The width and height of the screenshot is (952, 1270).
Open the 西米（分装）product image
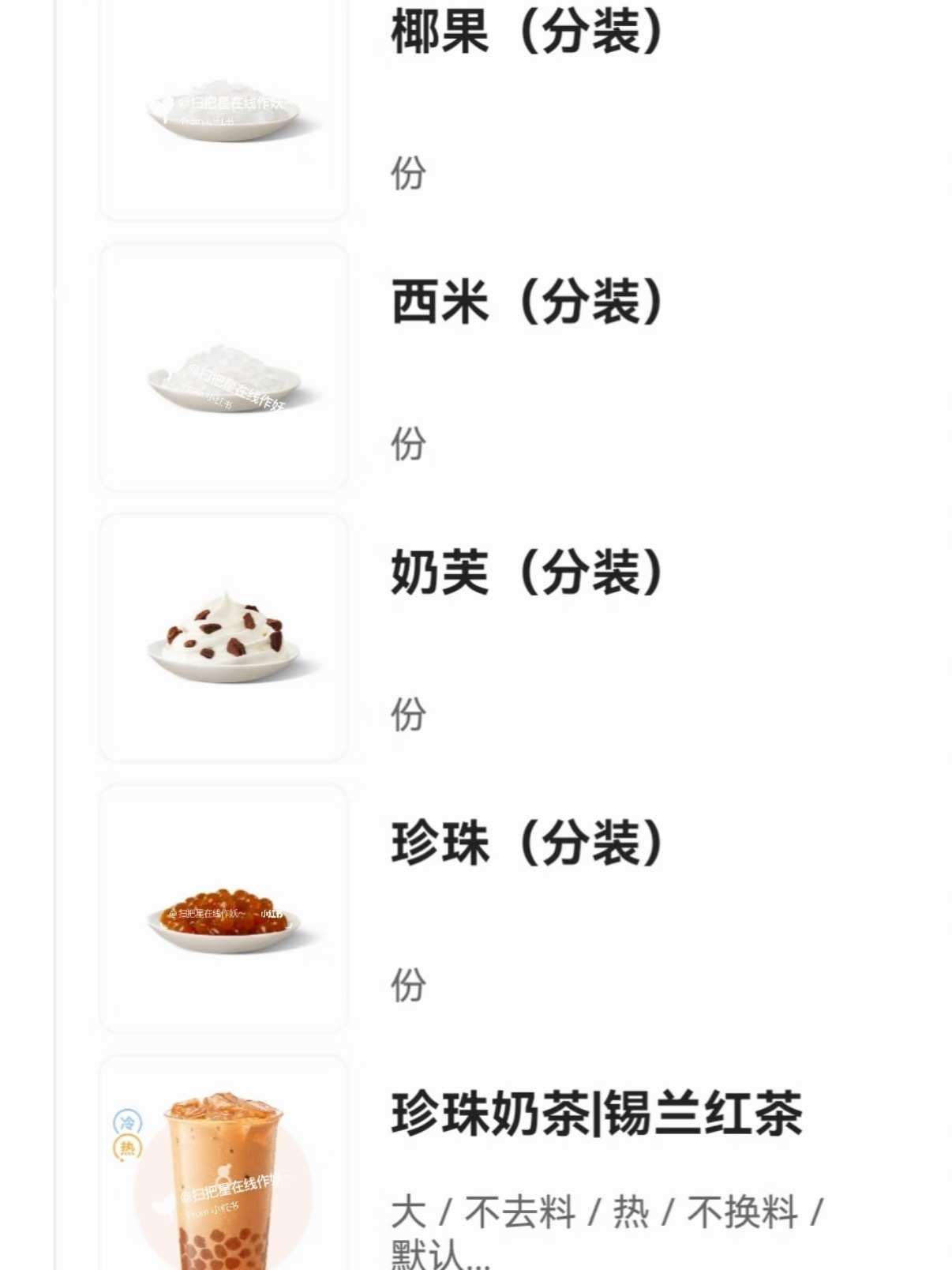pos(223,379)
